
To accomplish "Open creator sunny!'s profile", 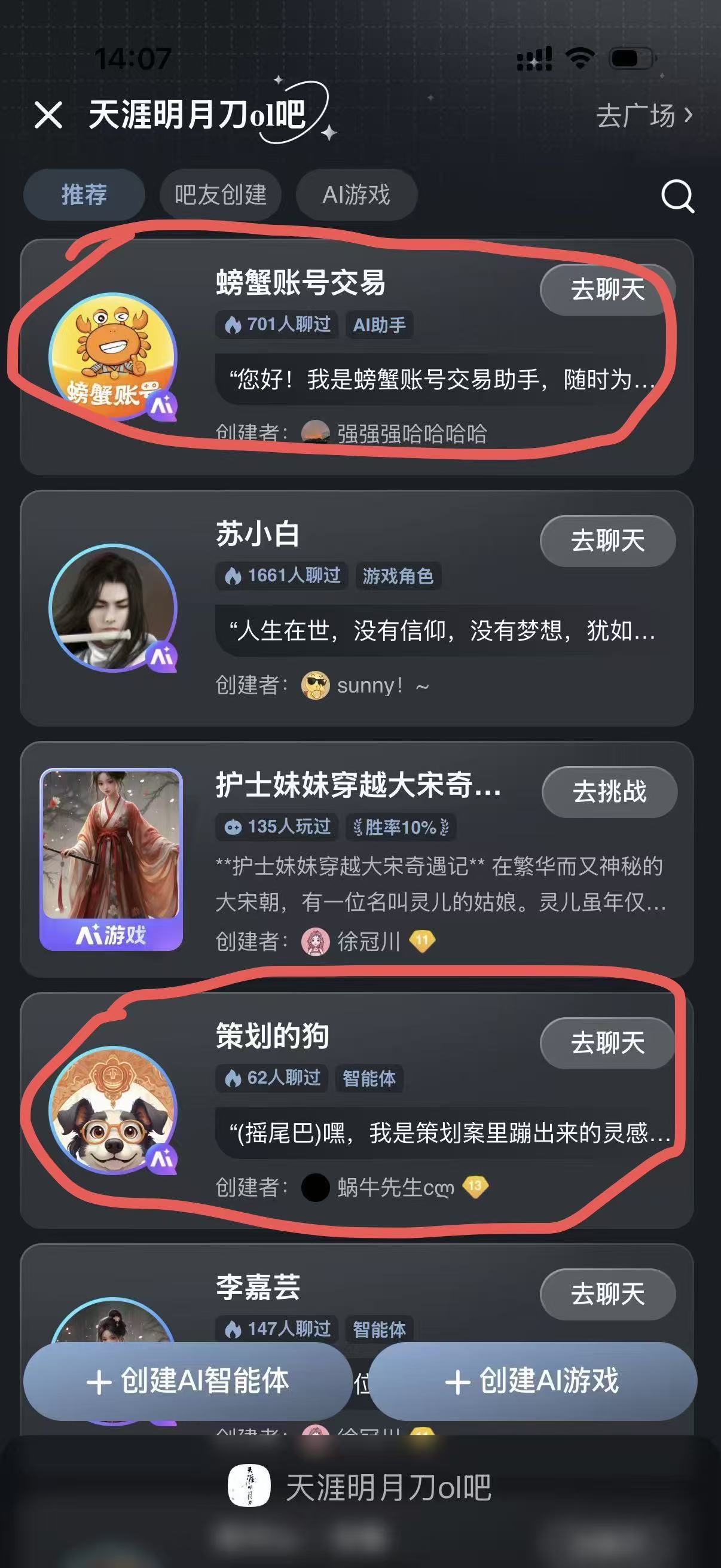I will tap(368, 685).
